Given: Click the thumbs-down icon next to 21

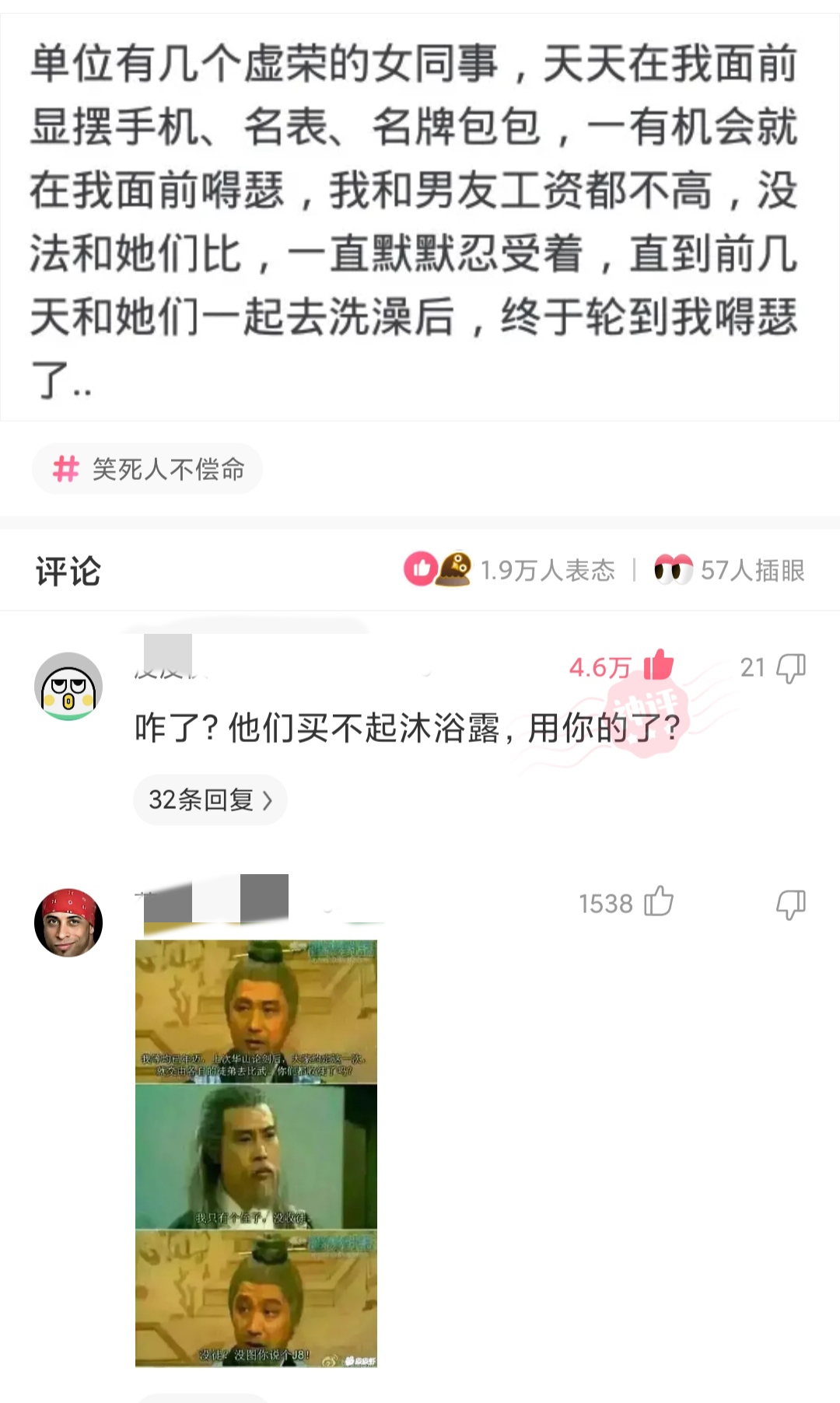Looking at the screenshot, I should [x=793, y=667].
